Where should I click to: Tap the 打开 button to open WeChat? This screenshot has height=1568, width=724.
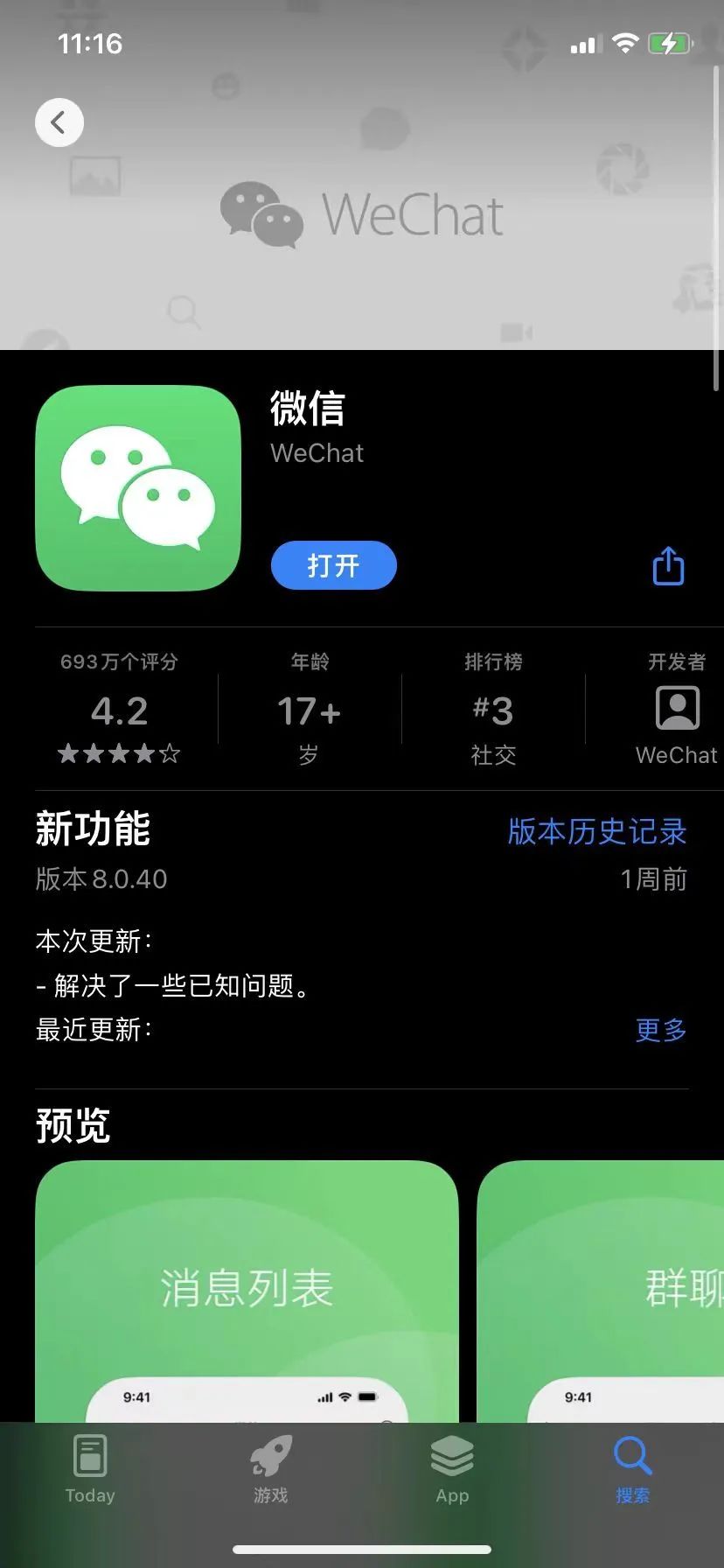[333, 565]
